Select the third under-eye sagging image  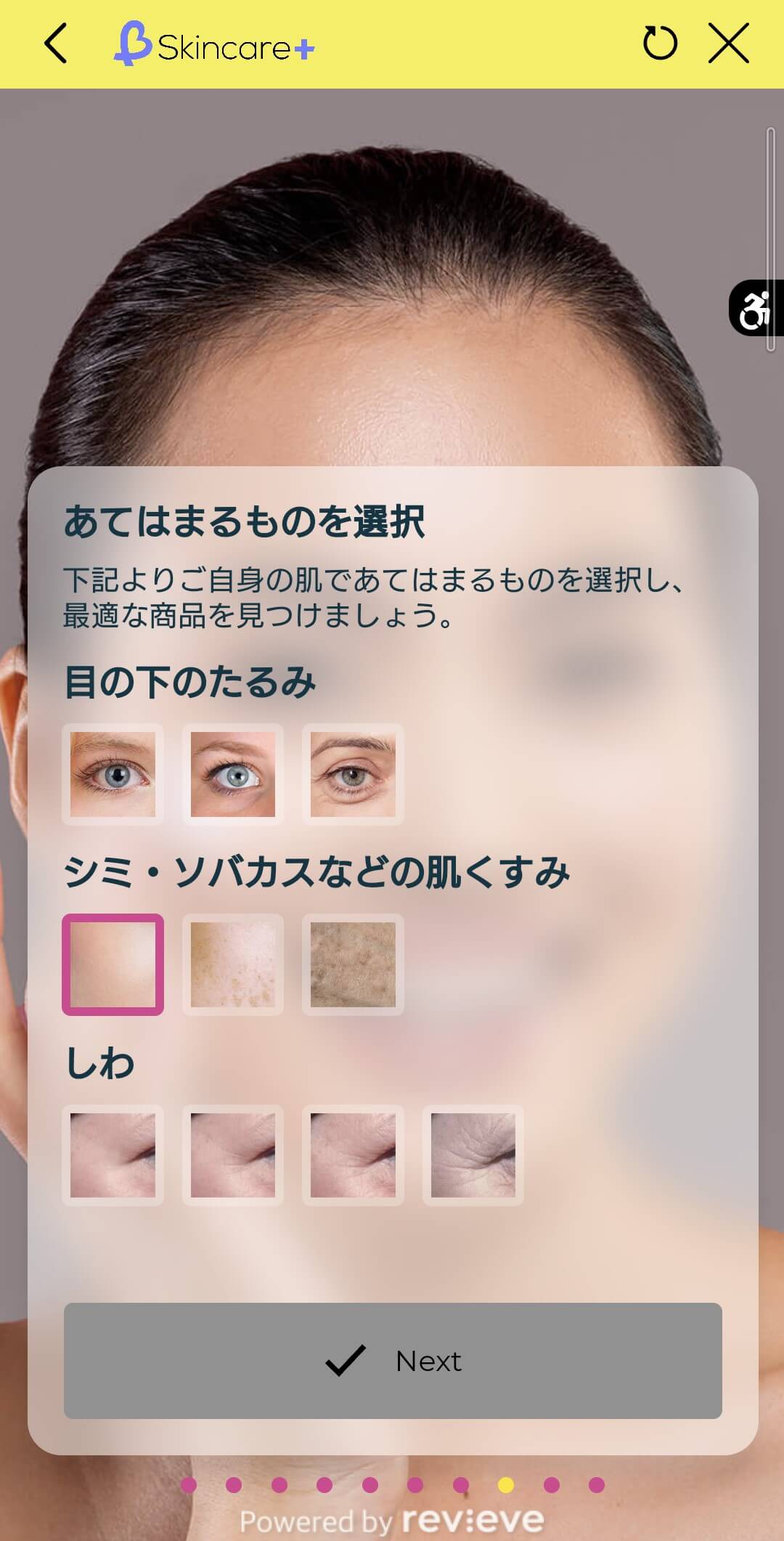point(353,774)
